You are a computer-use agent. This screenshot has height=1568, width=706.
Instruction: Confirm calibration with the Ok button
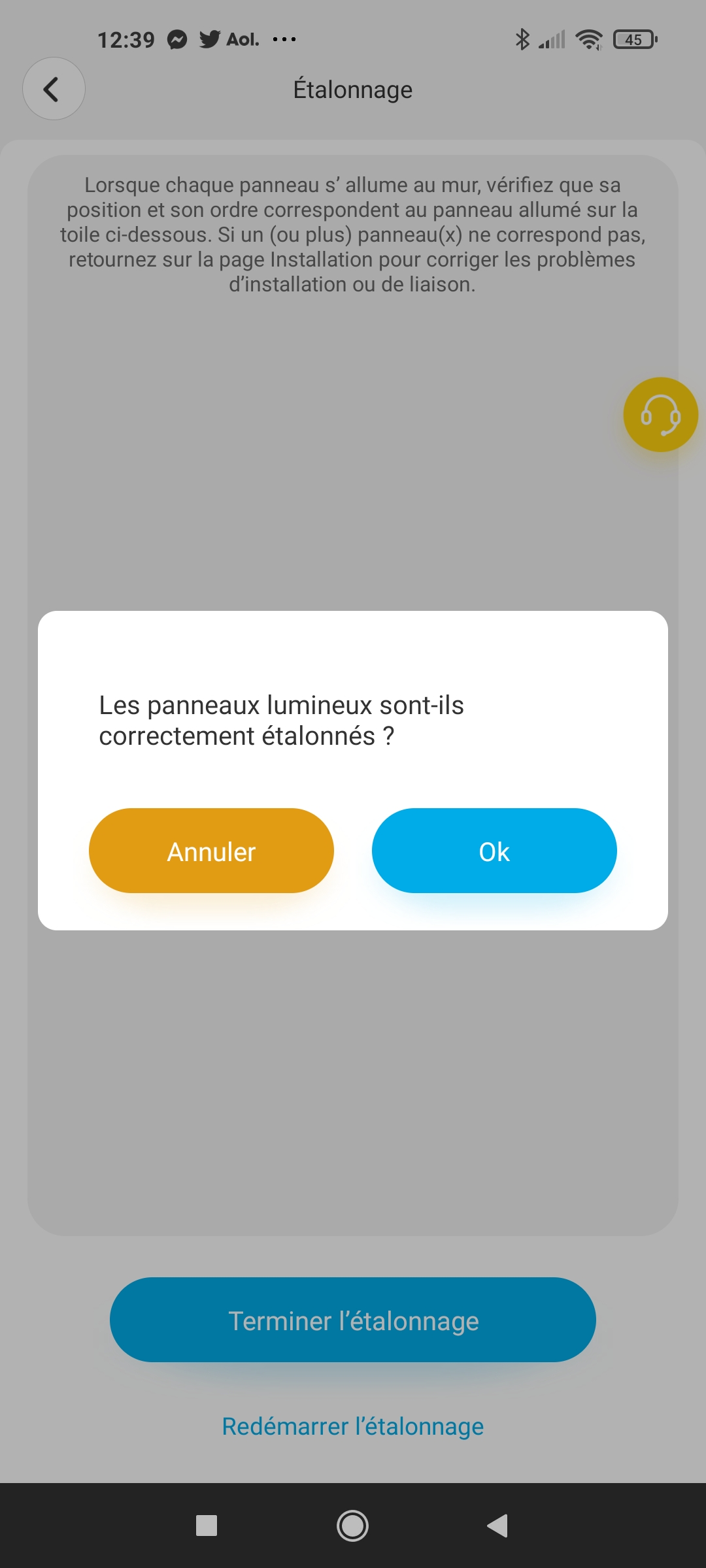[494, 851]
